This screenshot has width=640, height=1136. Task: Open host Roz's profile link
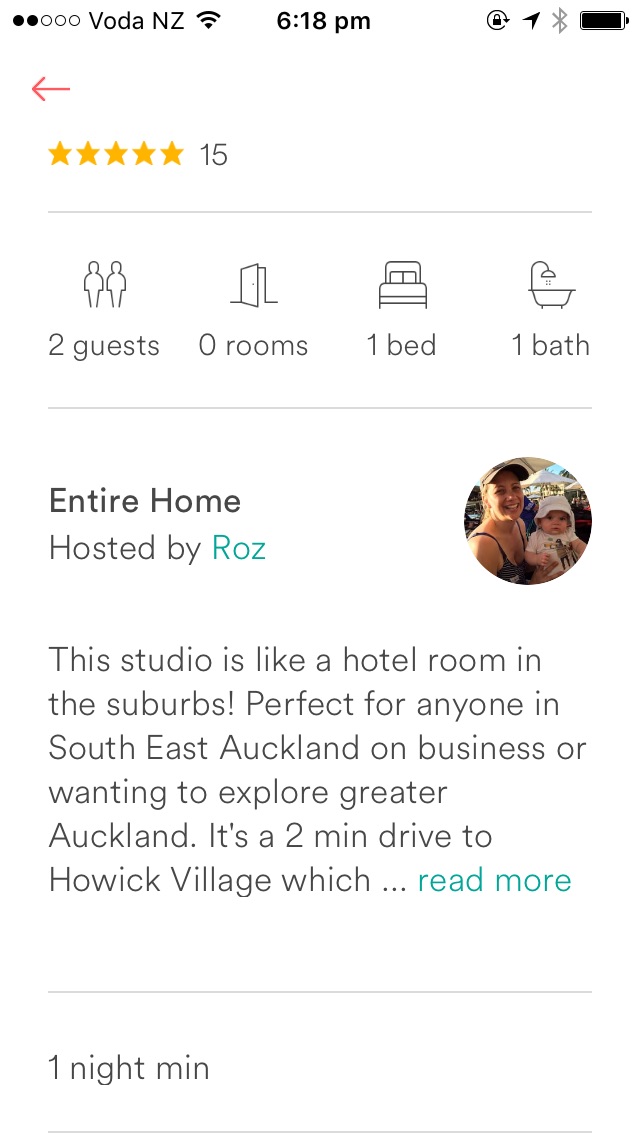click(238, 548)
